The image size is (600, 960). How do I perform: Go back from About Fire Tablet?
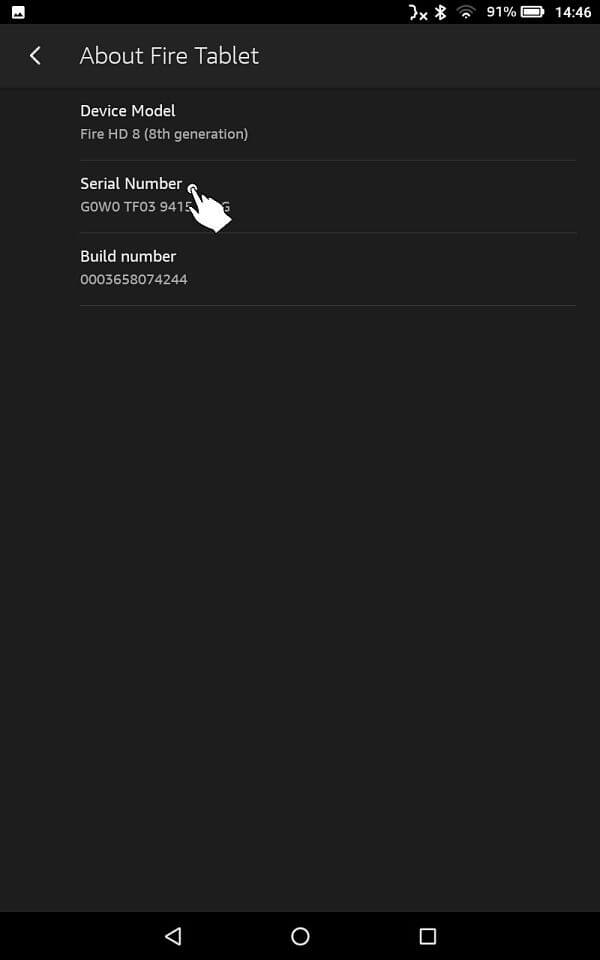[x=35, y=56]
